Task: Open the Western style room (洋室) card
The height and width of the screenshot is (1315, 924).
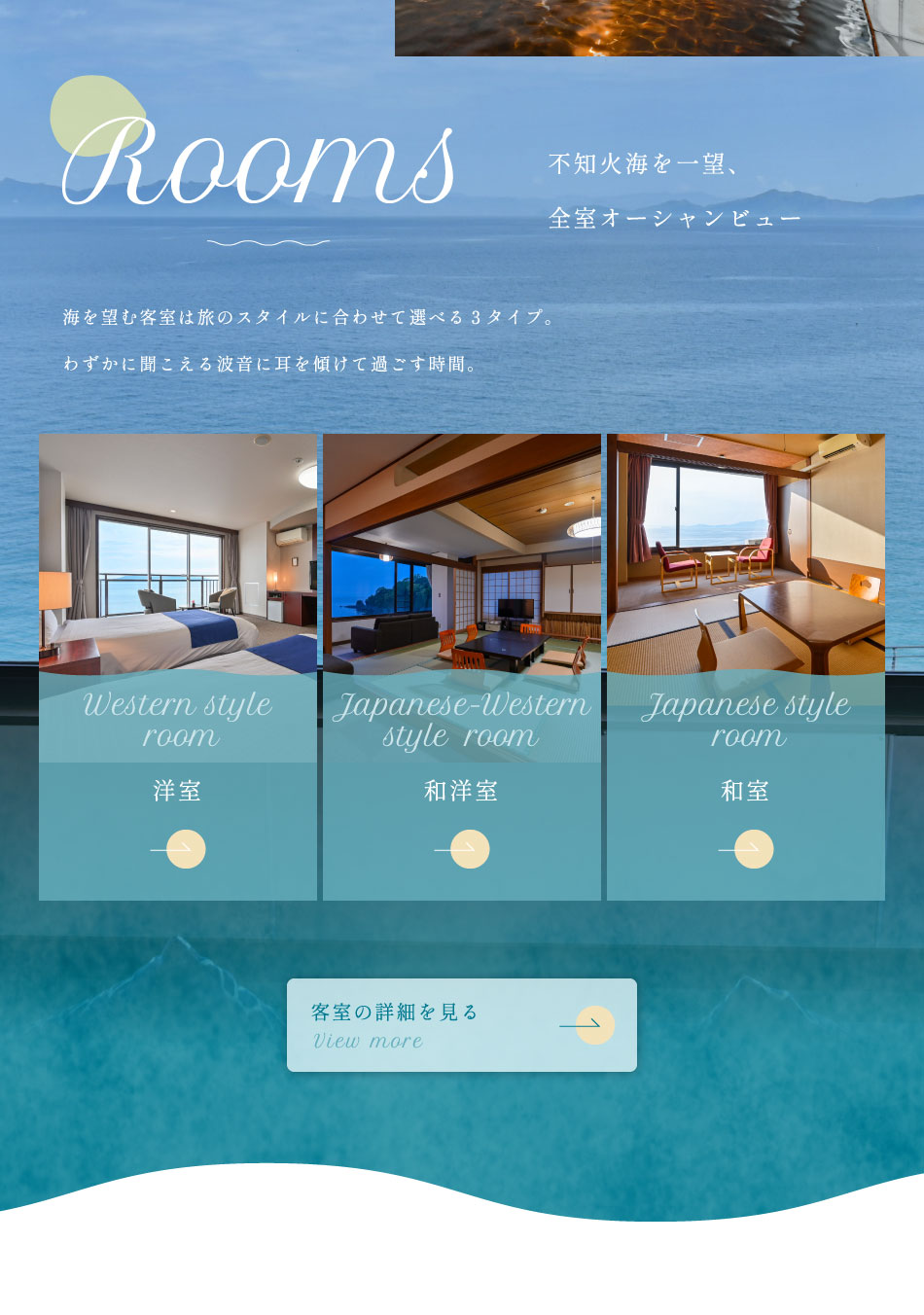Action: coord(178,666)
